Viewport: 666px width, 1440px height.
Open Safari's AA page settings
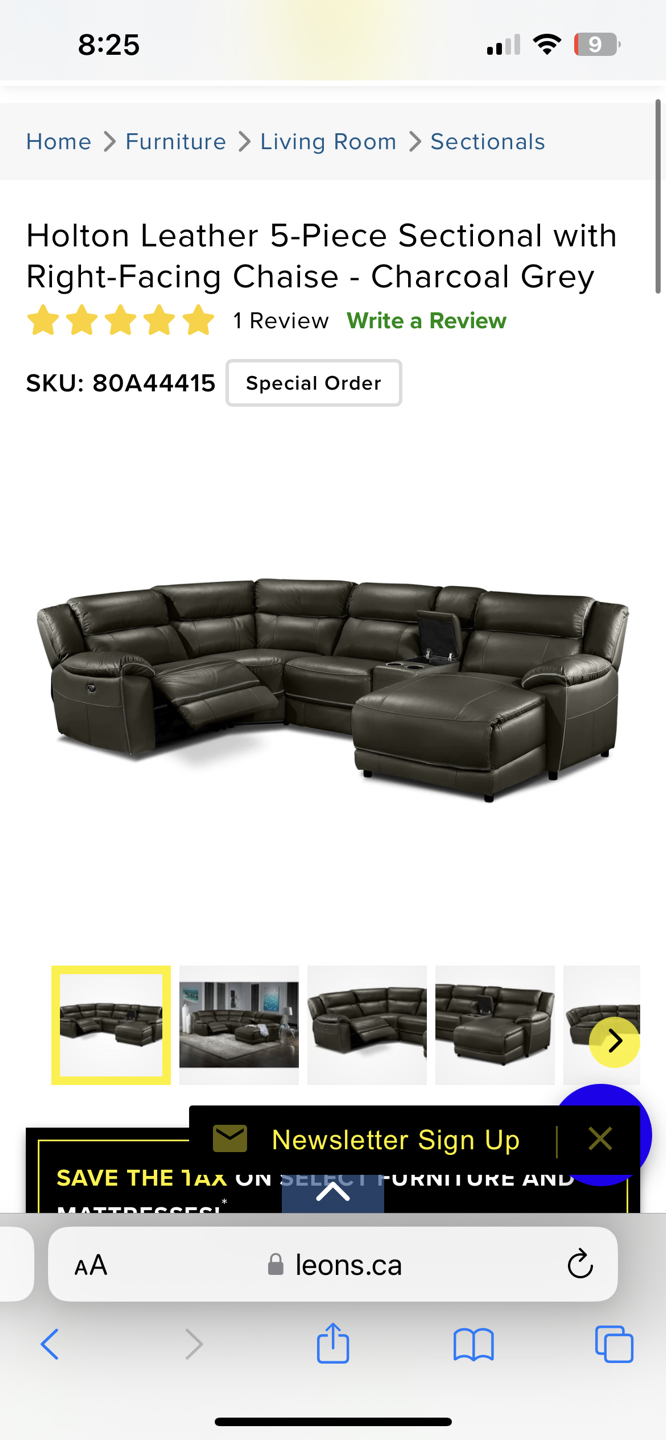tap(90, 1266)
